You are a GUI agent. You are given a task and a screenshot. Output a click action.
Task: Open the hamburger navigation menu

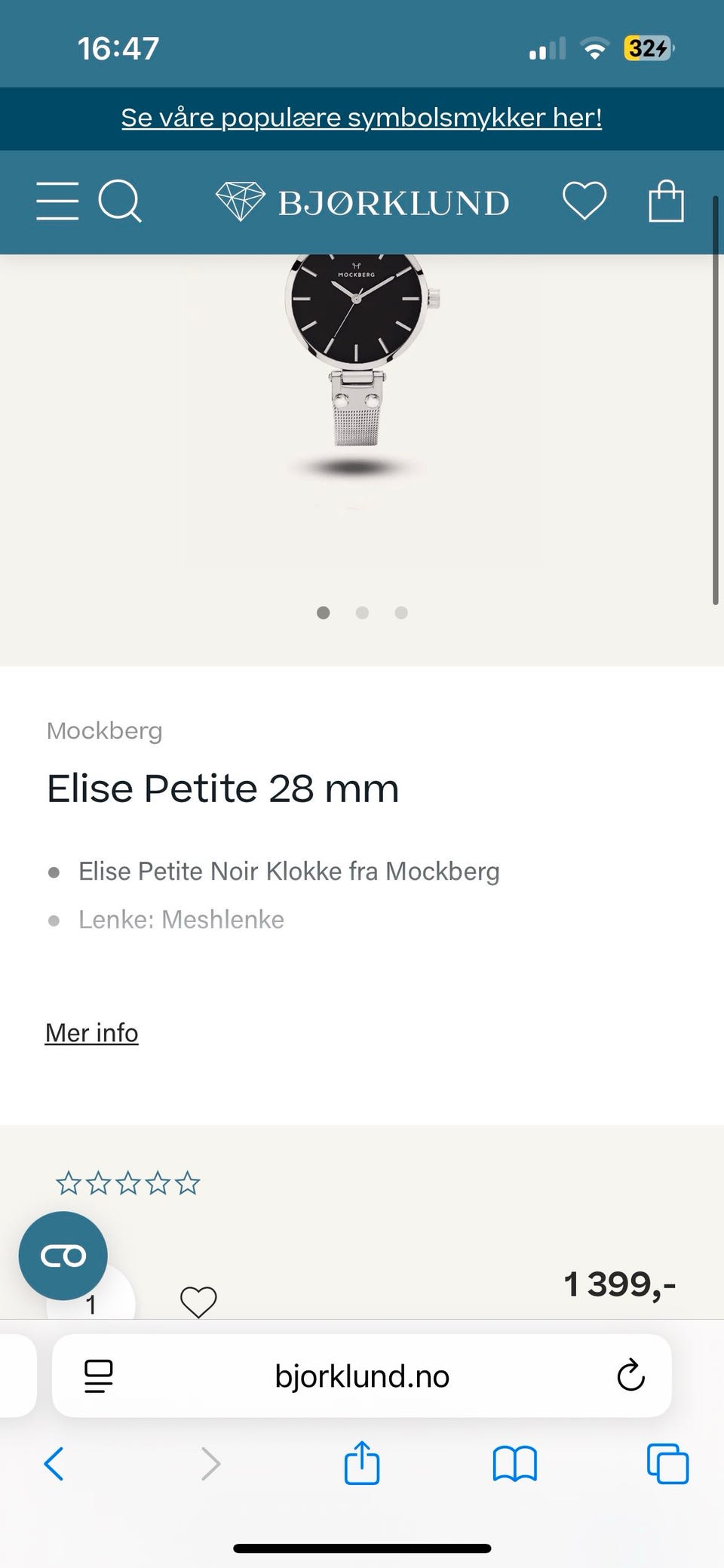coord(57,201)
